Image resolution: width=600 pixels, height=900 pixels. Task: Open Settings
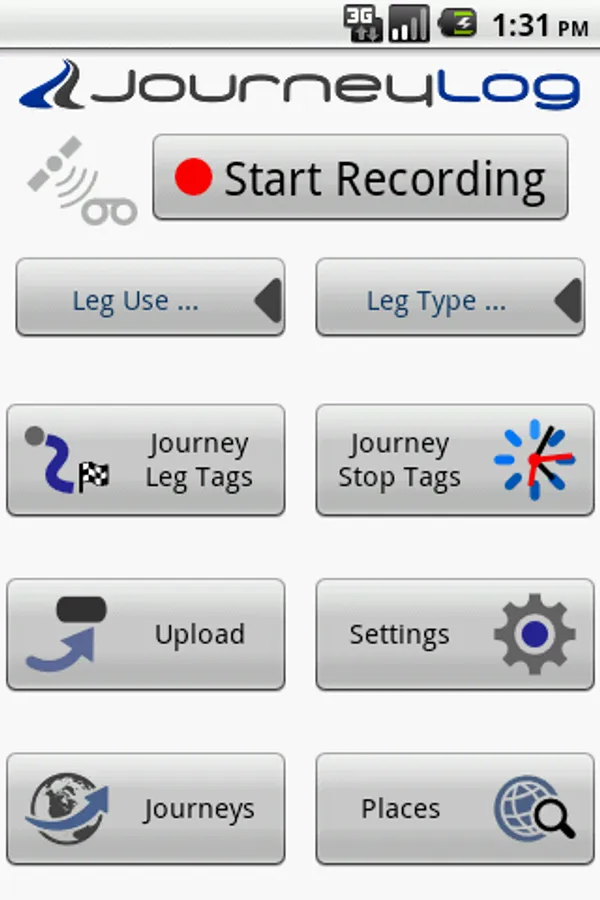tap(455, 634)
